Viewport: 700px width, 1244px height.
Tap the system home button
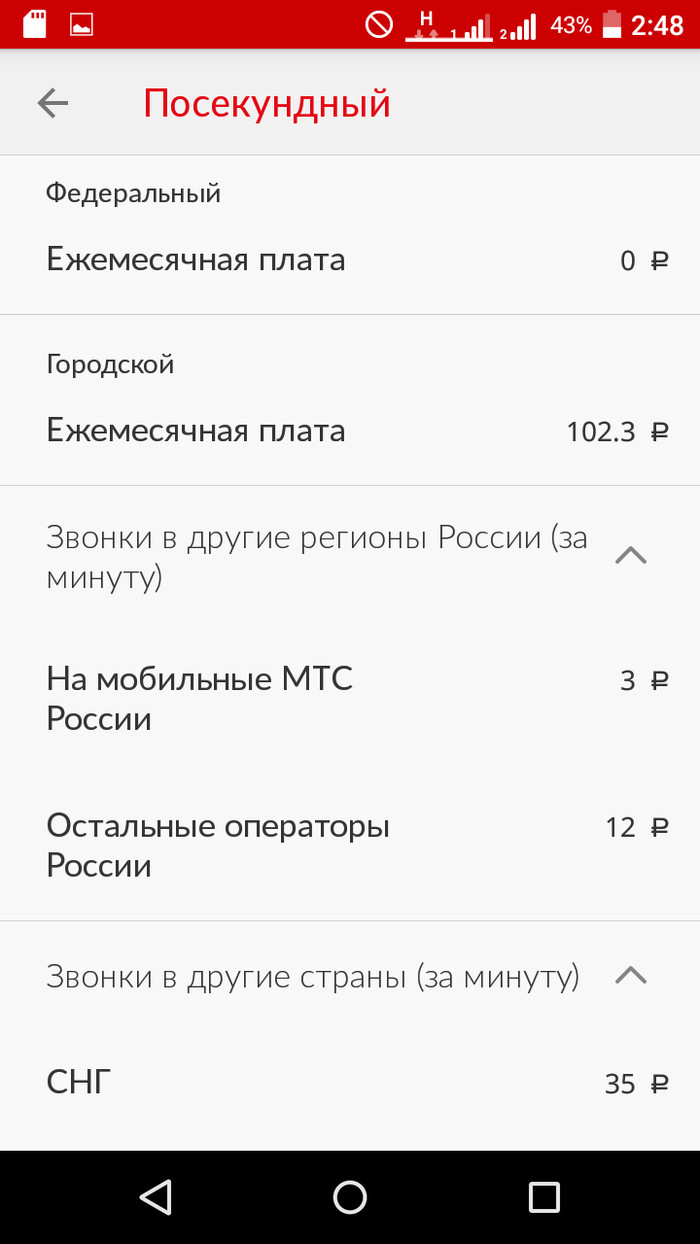[x=350, y=1197]
